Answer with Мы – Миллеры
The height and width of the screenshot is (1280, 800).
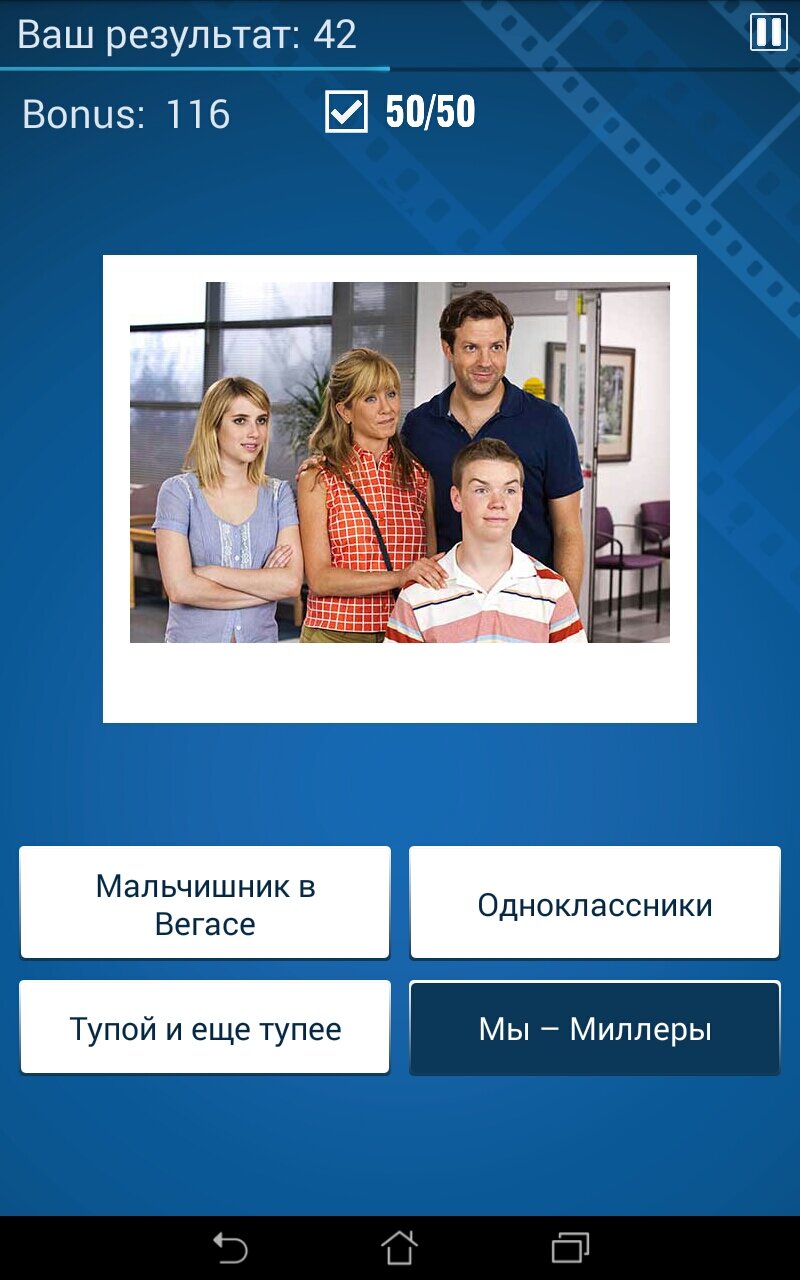tap(595, 1027)
